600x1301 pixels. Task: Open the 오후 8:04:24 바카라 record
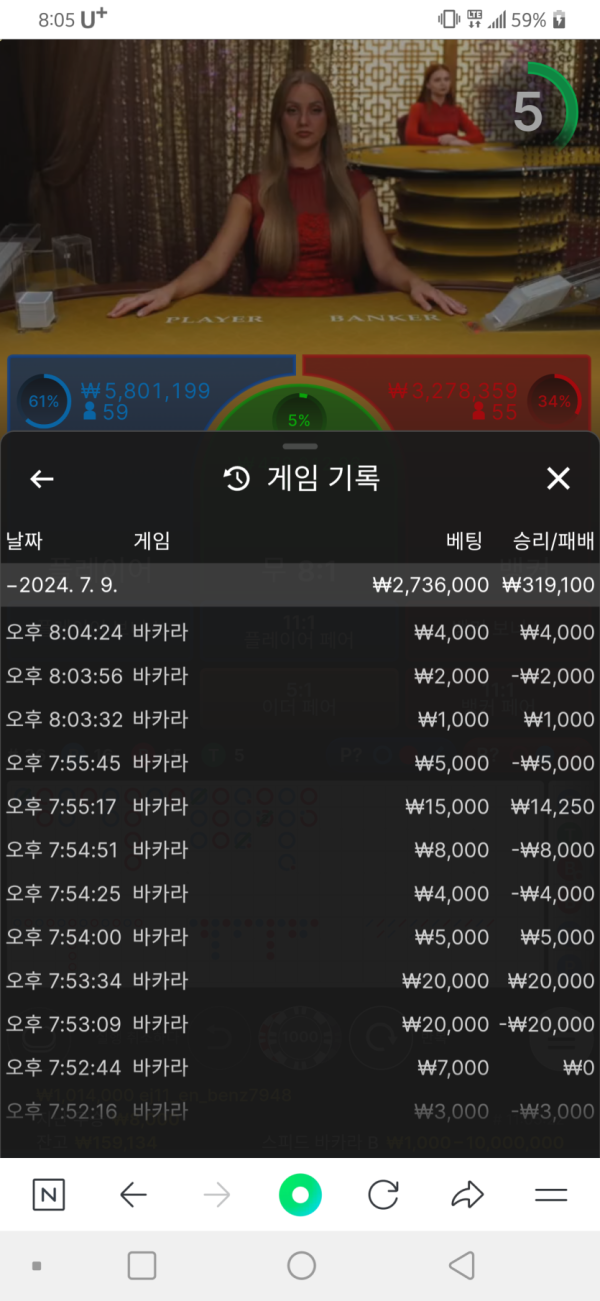click(x=300, y=632)
